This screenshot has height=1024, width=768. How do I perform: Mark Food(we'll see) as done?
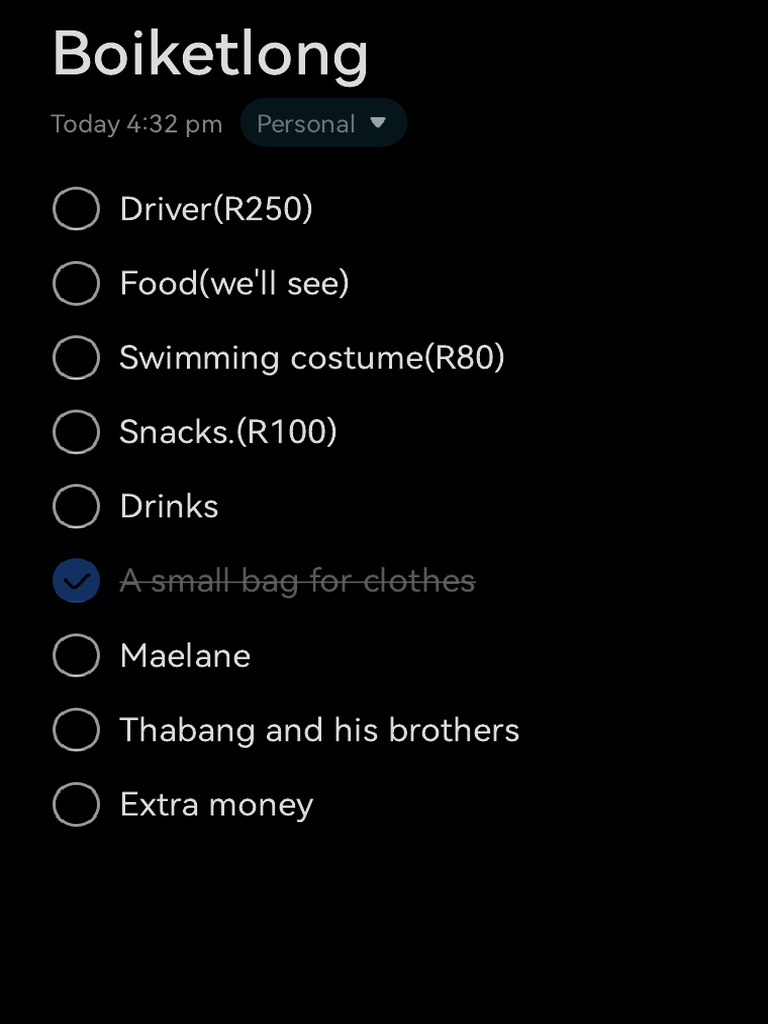76,284
